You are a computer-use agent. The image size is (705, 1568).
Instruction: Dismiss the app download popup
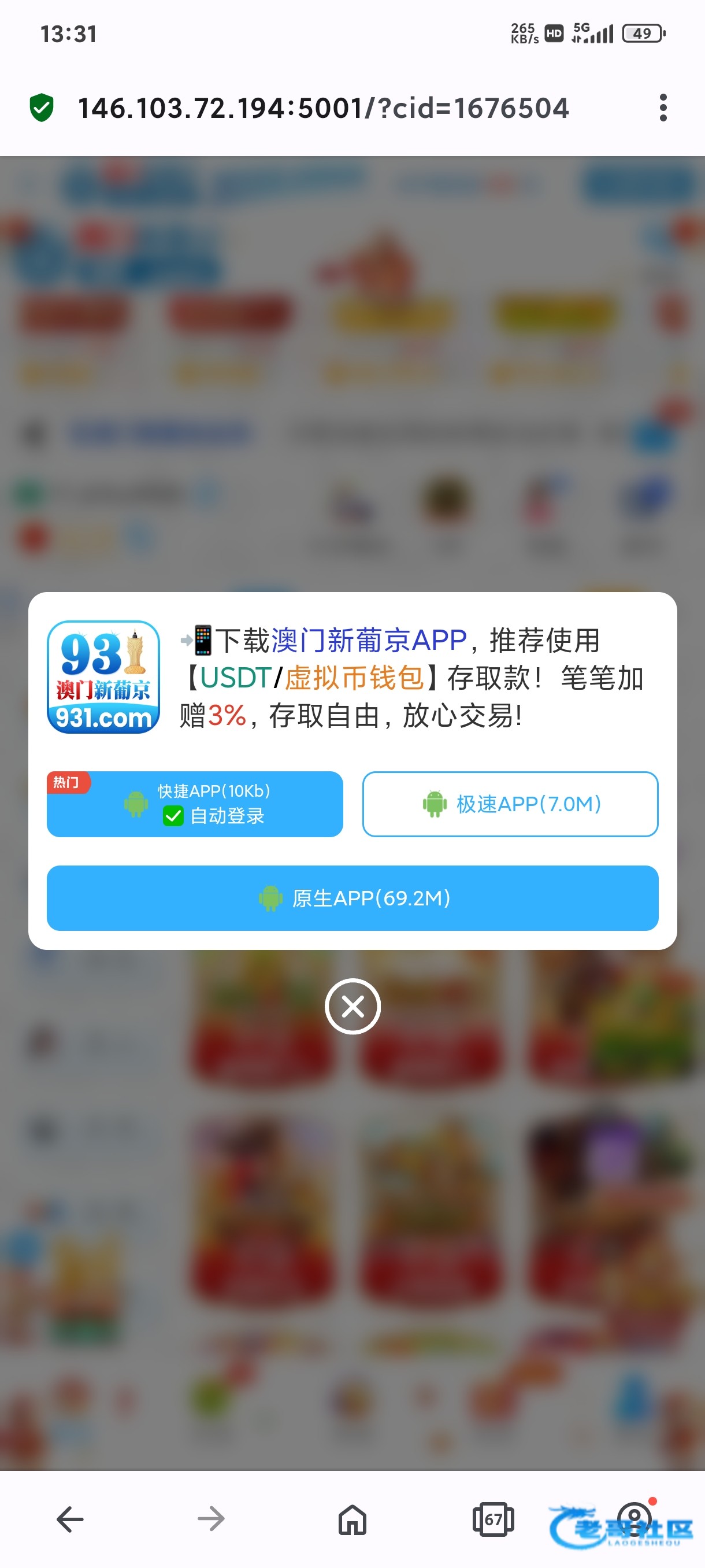(x=352, y=1006)
